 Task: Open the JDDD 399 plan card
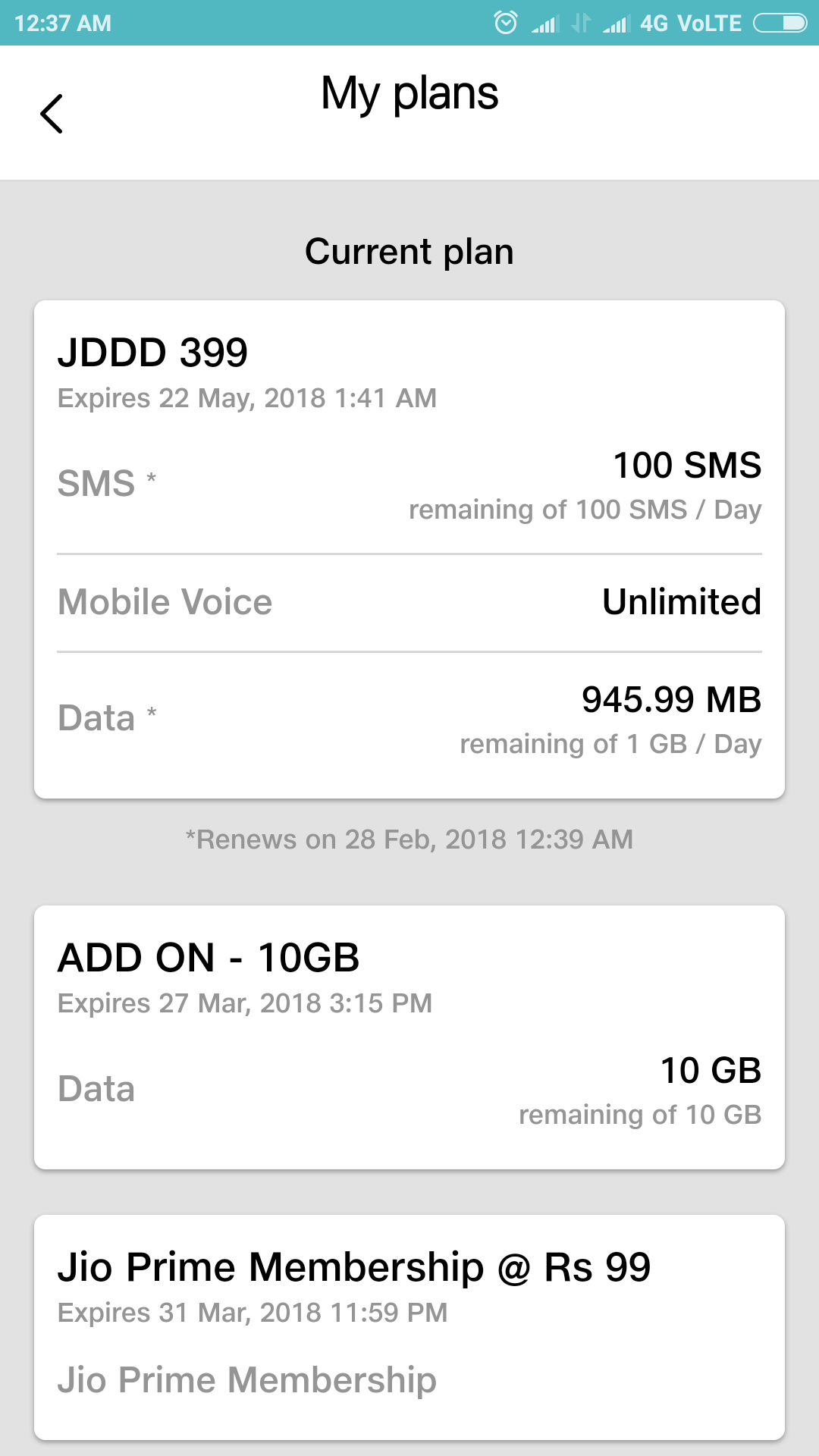point(409,549)
